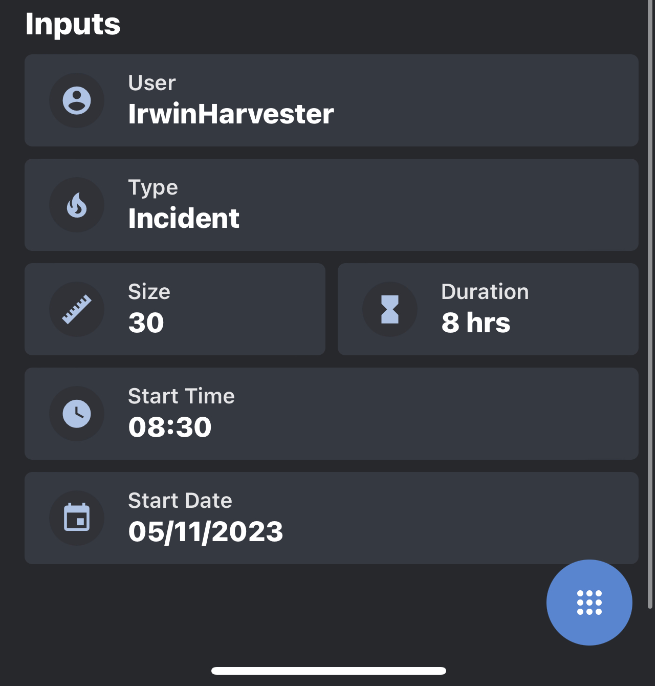Change the Start Time 08:30

(x=331, y=413)
